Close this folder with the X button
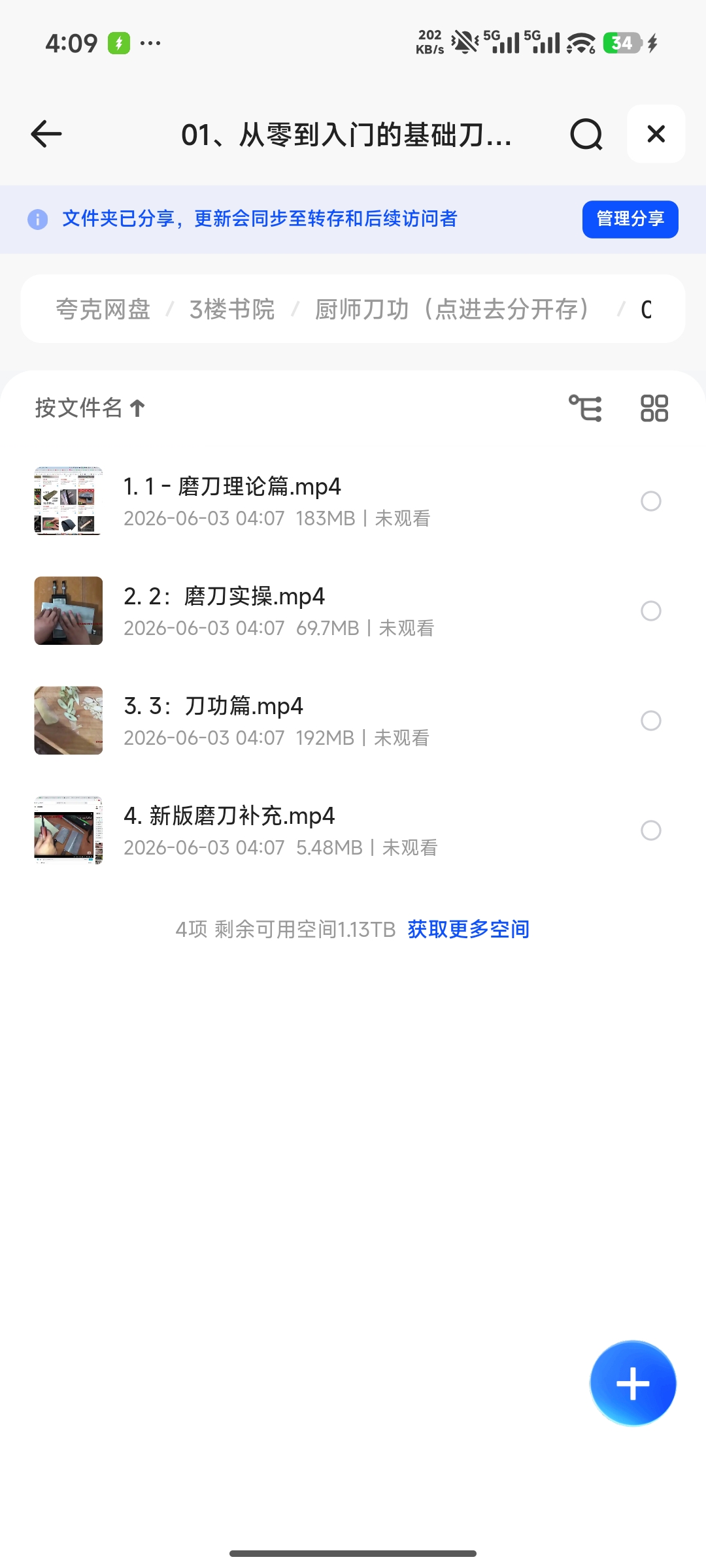The height and width of the screenshot is (1568, 706). pyautogui.click(x=656, y=134)
